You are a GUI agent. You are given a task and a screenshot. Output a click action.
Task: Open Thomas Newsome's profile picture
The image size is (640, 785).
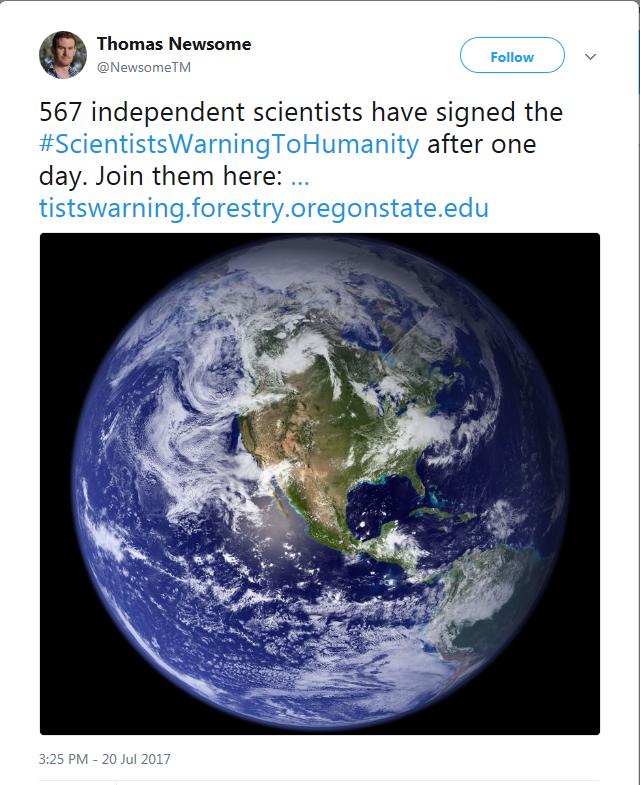tap(63, 55)
